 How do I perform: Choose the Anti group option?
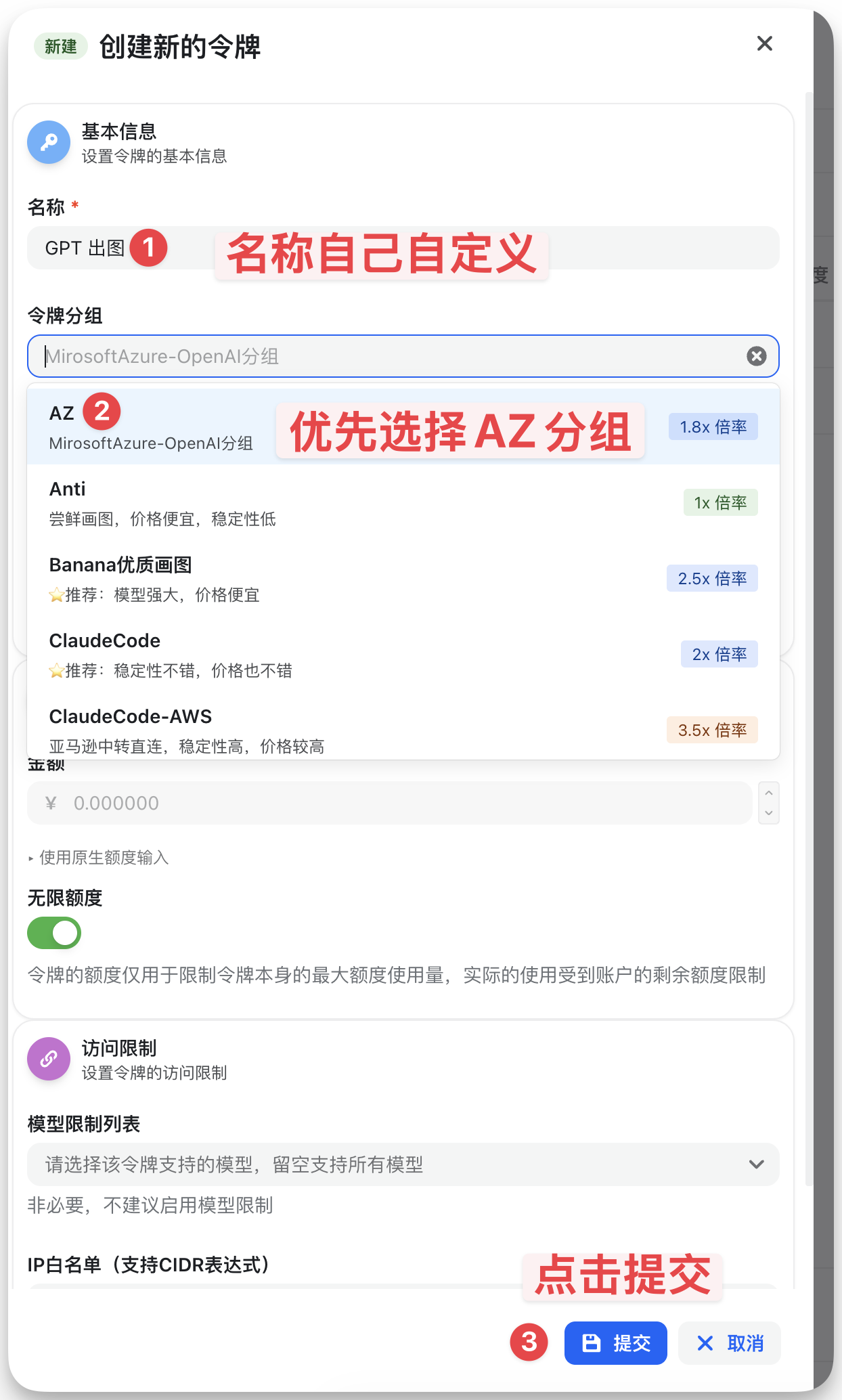pyautogui.click(x=403, y=502)
